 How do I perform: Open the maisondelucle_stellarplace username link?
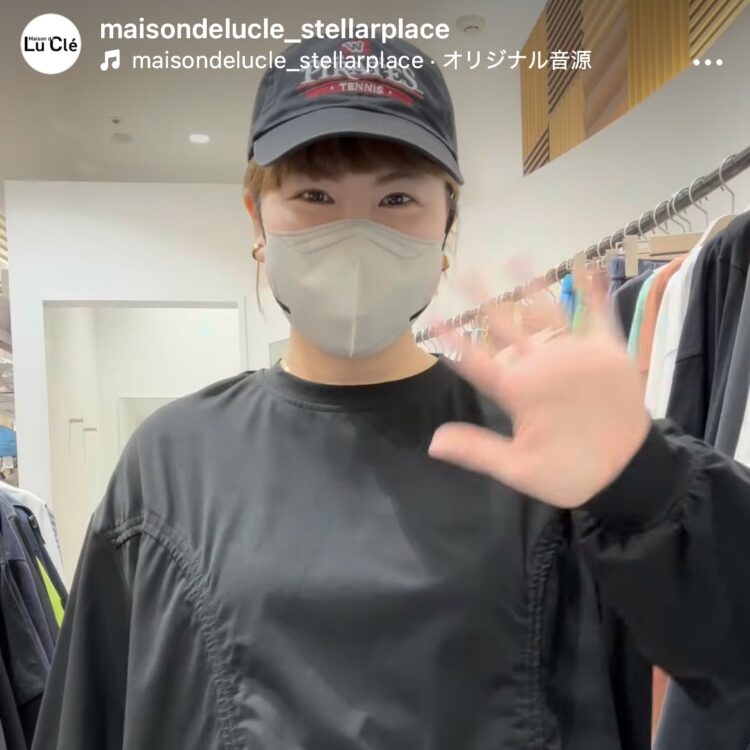(x=274, y=29)
